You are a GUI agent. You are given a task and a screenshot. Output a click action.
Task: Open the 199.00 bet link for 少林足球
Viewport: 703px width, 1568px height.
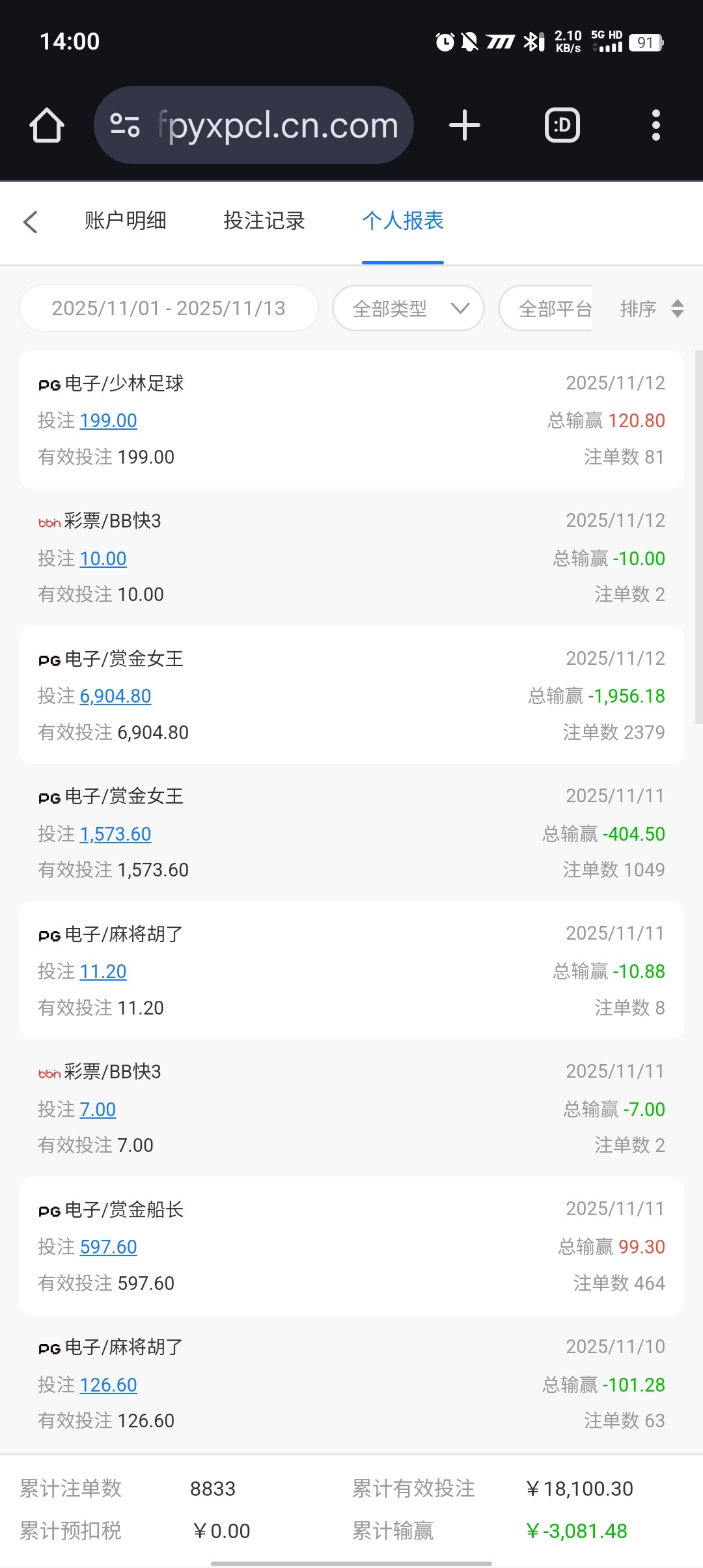108,421
